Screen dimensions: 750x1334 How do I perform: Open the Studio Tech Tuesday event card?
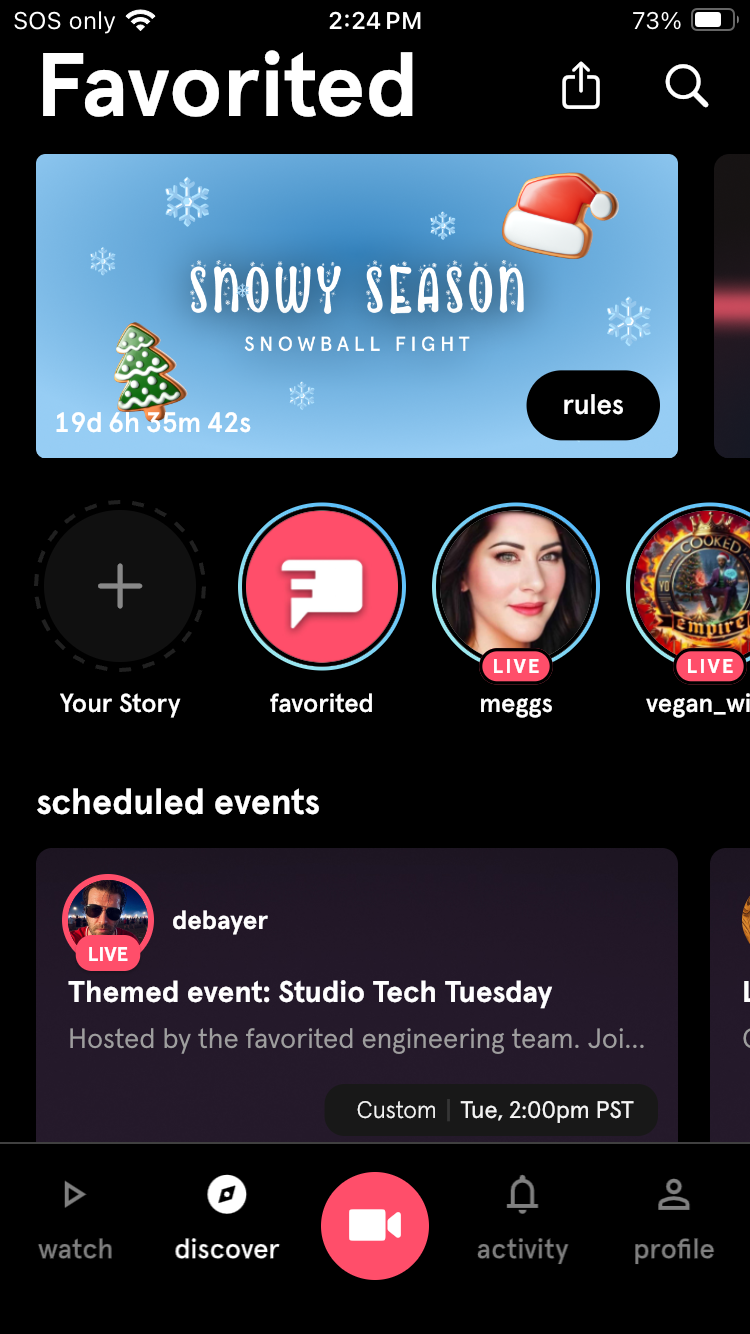[357, 995]
